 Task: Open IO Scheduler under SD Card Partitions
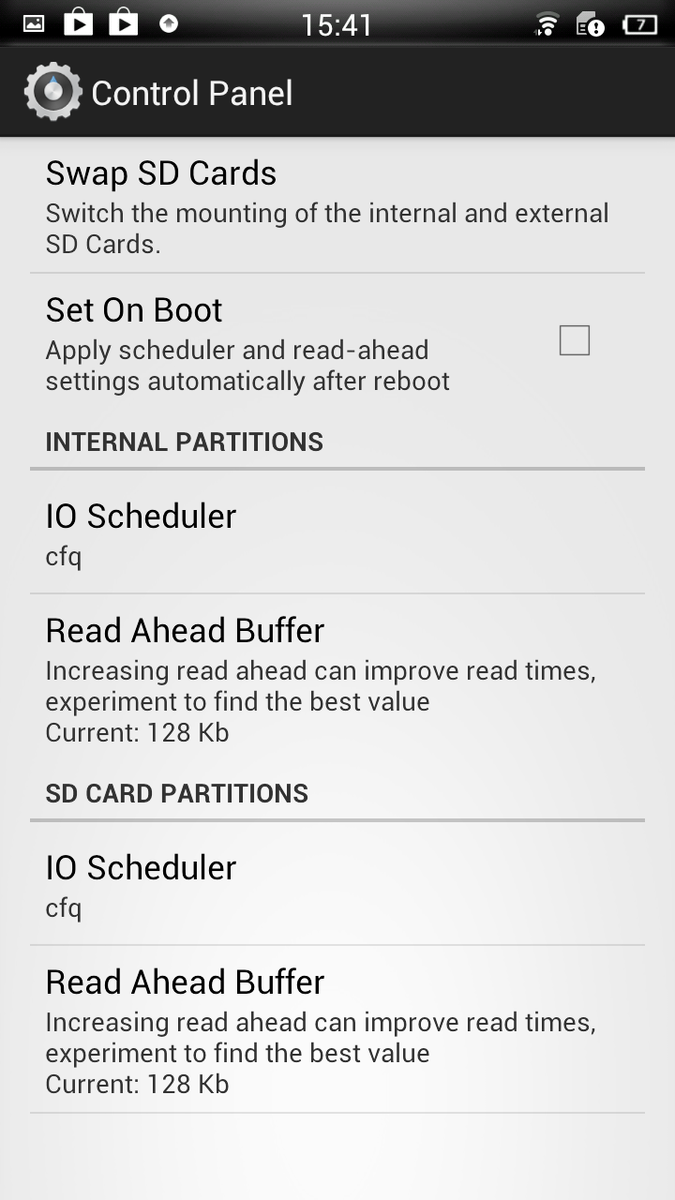pos(337,885)
